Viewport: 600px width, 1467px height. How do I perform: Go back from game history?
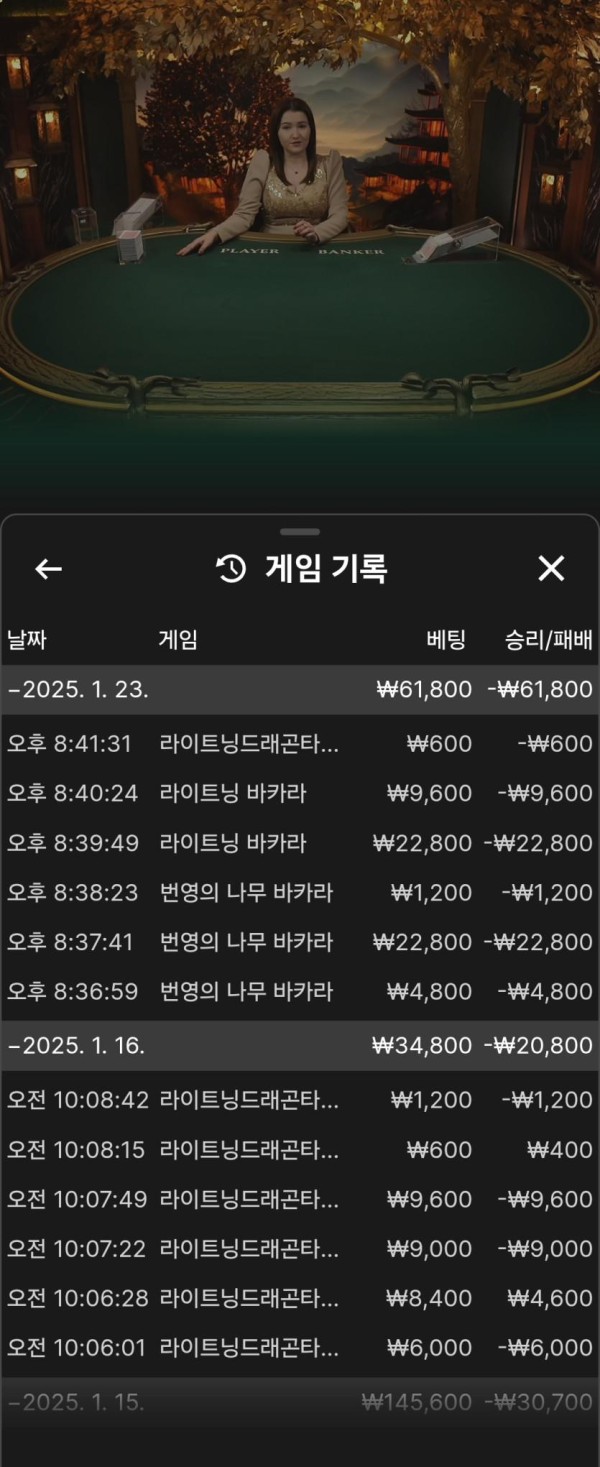pyautogui.click(x=48, y=569)
